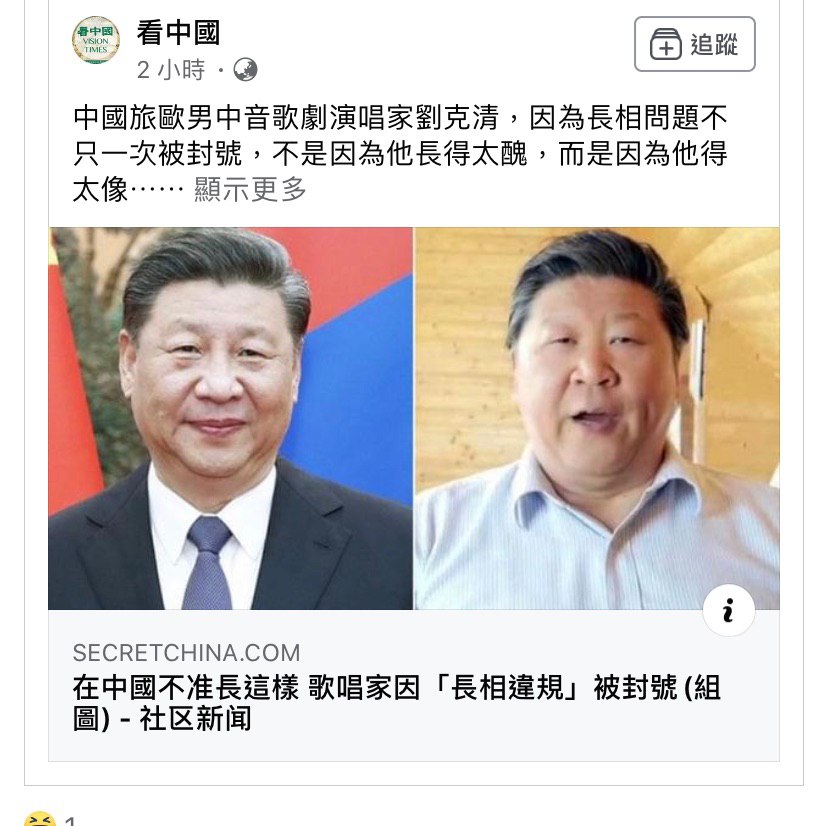Open the article link preview image

coord(413,418)
